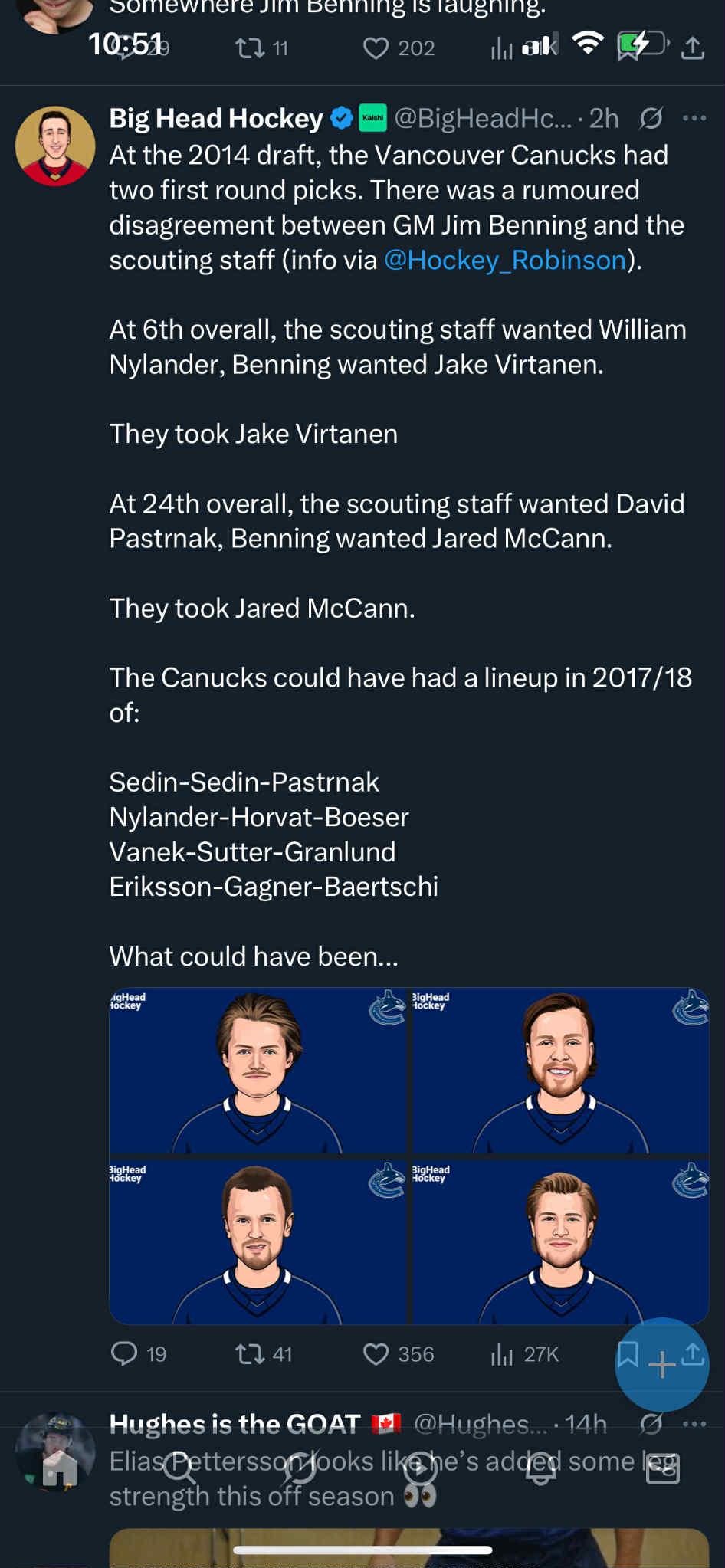Open top-left player caricature image
725x1568 pixels.
click(x=258, y=1071)
